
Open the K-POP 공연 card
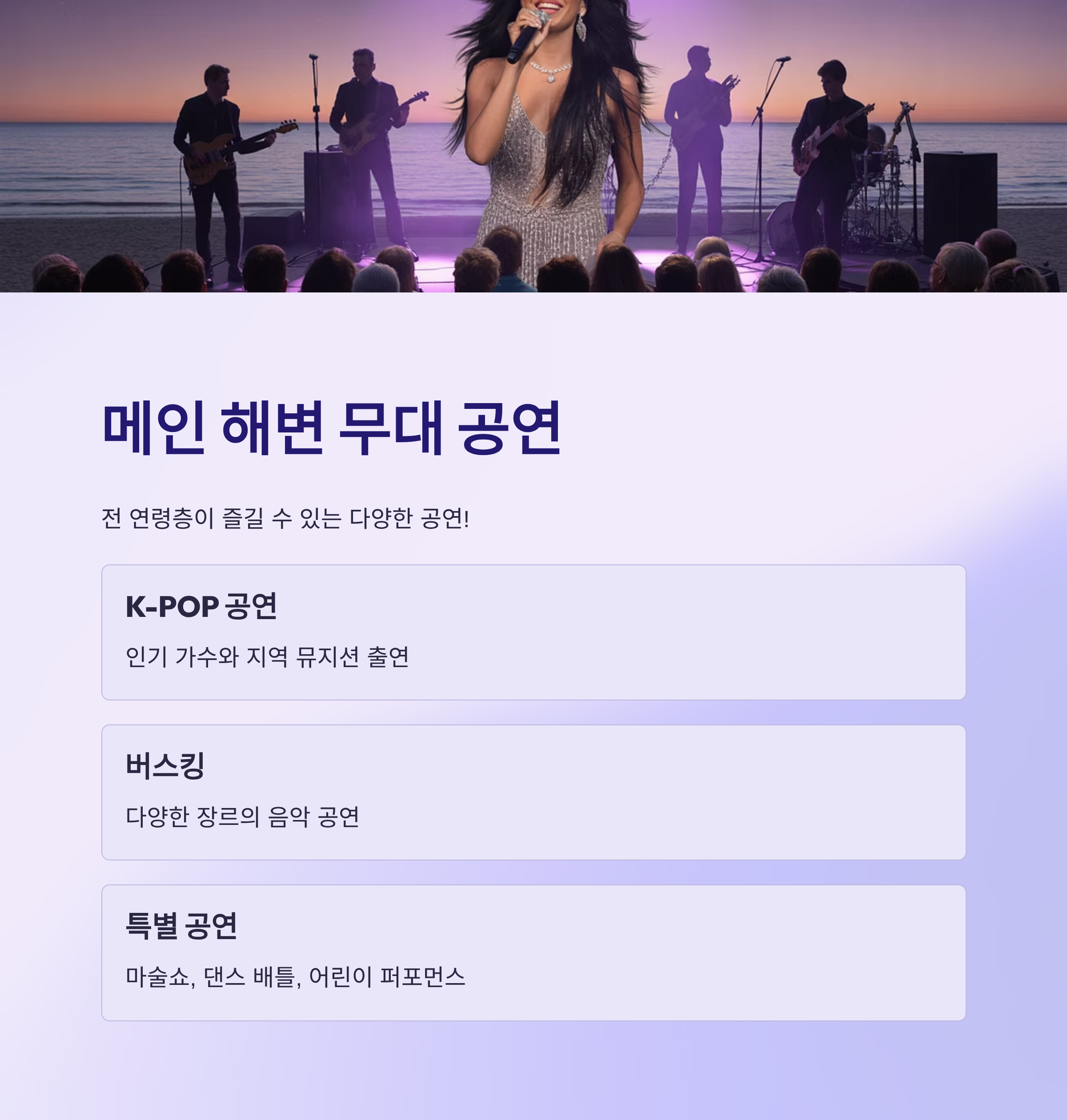tap(533, 632)
